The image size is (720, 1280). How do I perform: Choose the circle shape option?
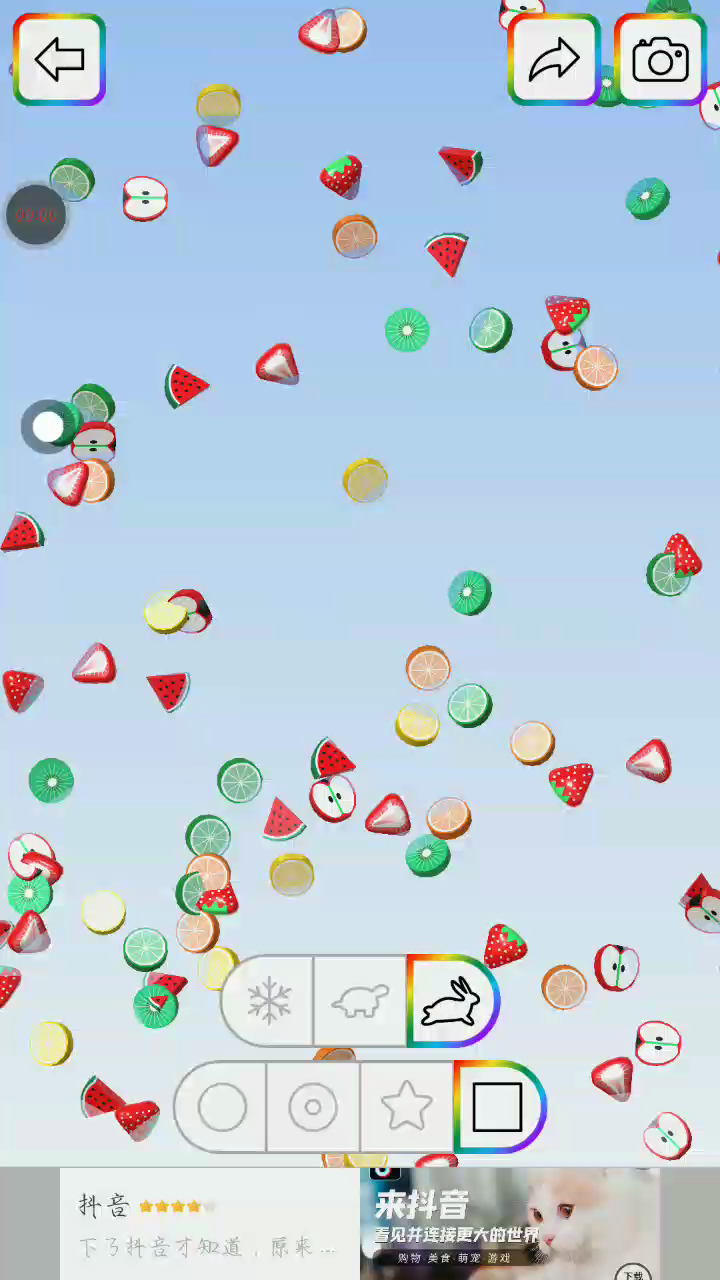pos(222,1107)
